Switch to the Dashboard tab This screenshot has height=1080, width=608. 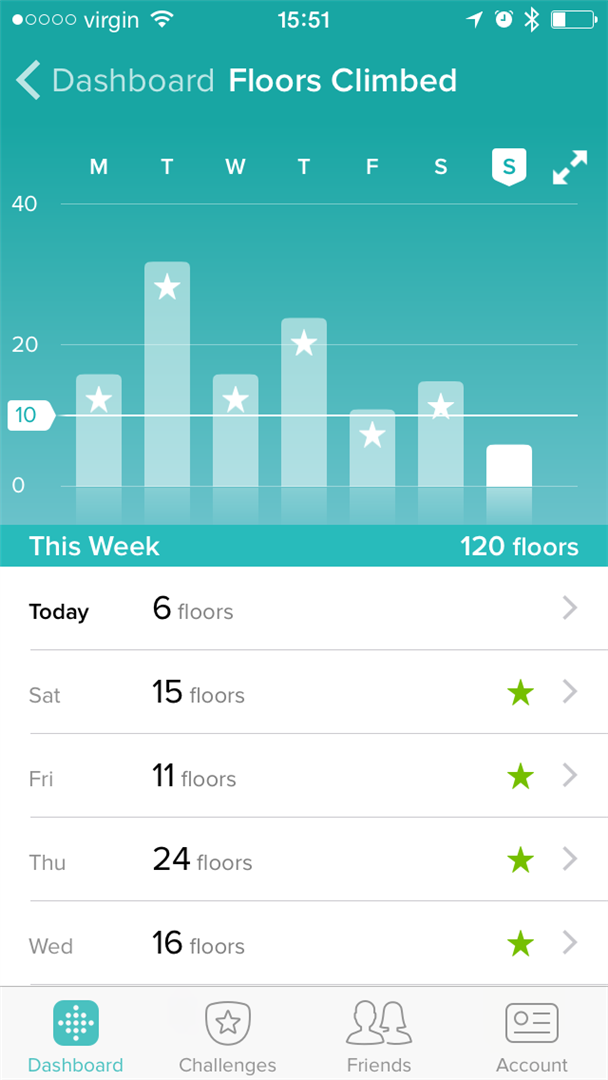pyautogui.click(x=76, y=1036)
